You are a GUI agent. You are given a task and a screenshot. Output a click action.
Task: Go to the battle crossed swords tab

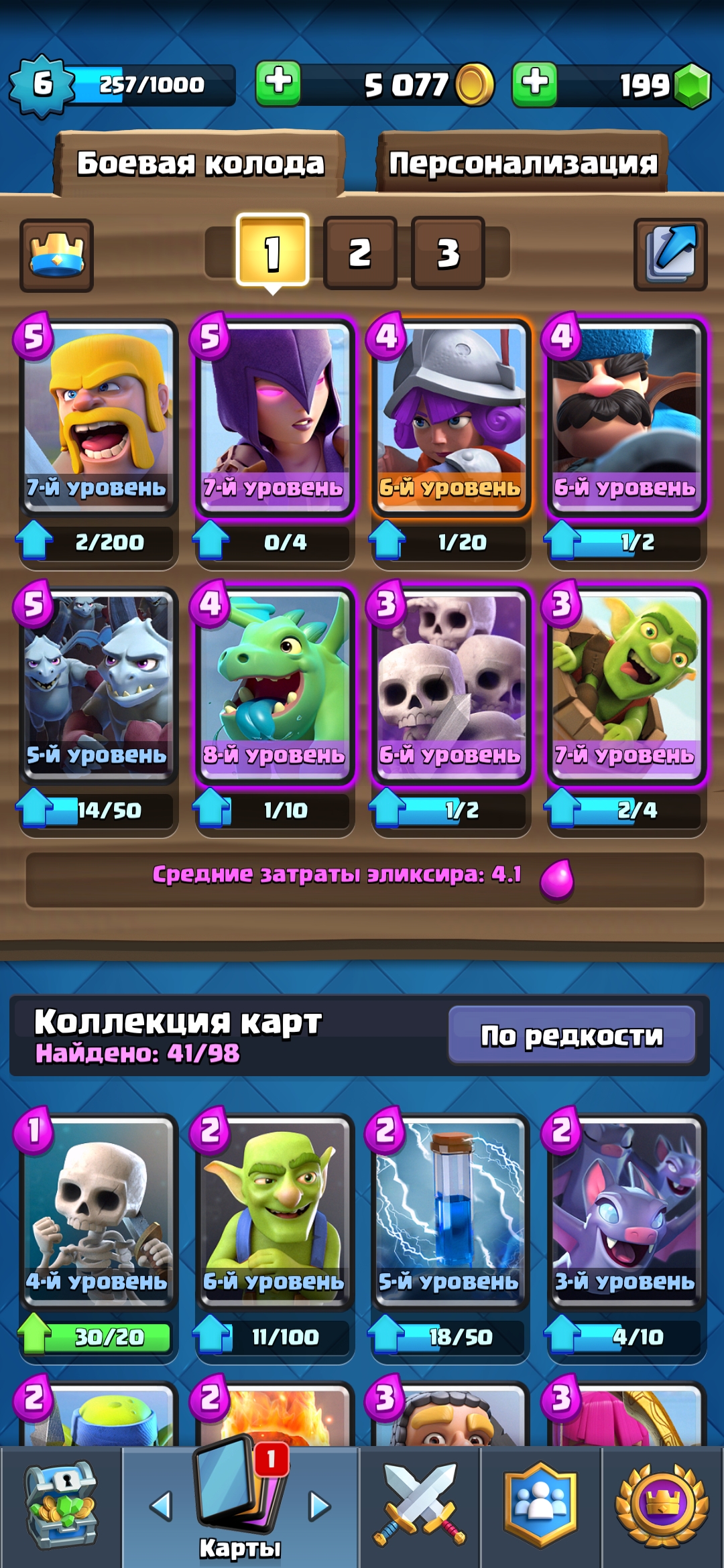pyautogui.click(x=420, y=1506)
